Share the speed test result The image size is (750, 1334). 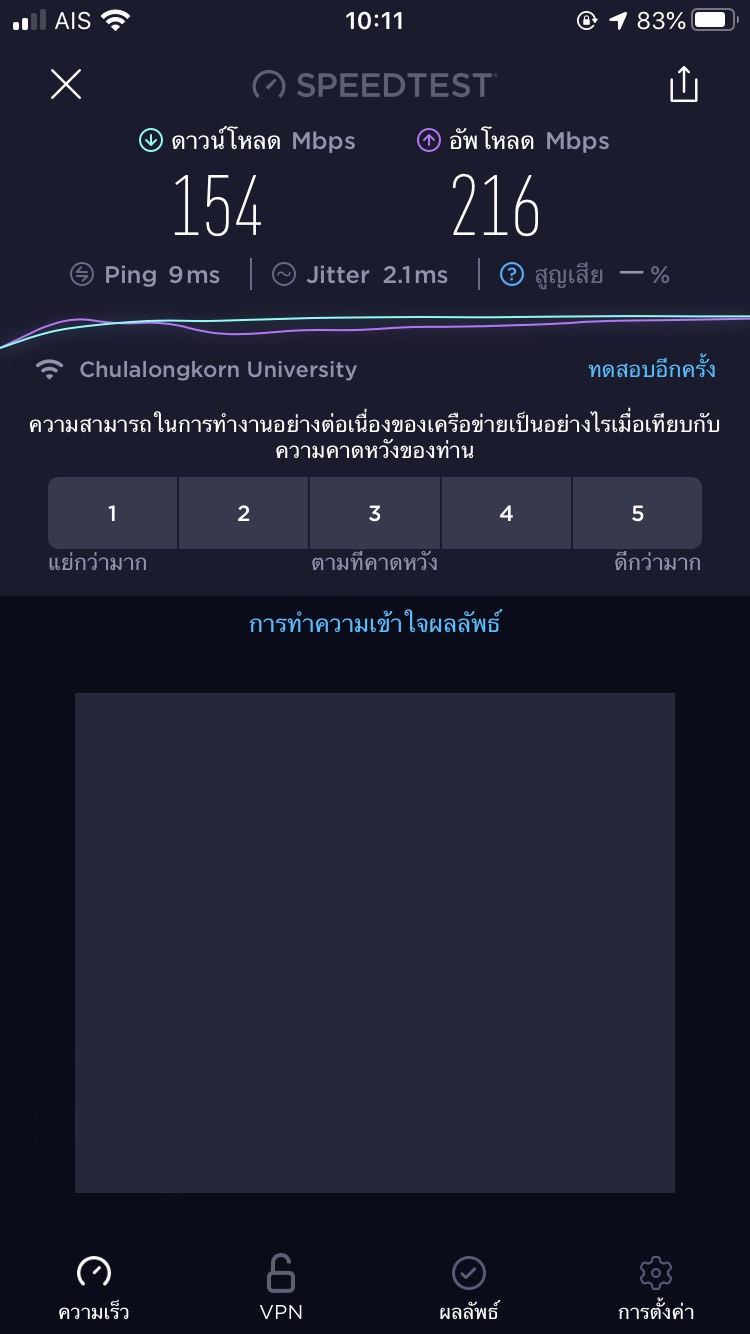click(684, 85)
